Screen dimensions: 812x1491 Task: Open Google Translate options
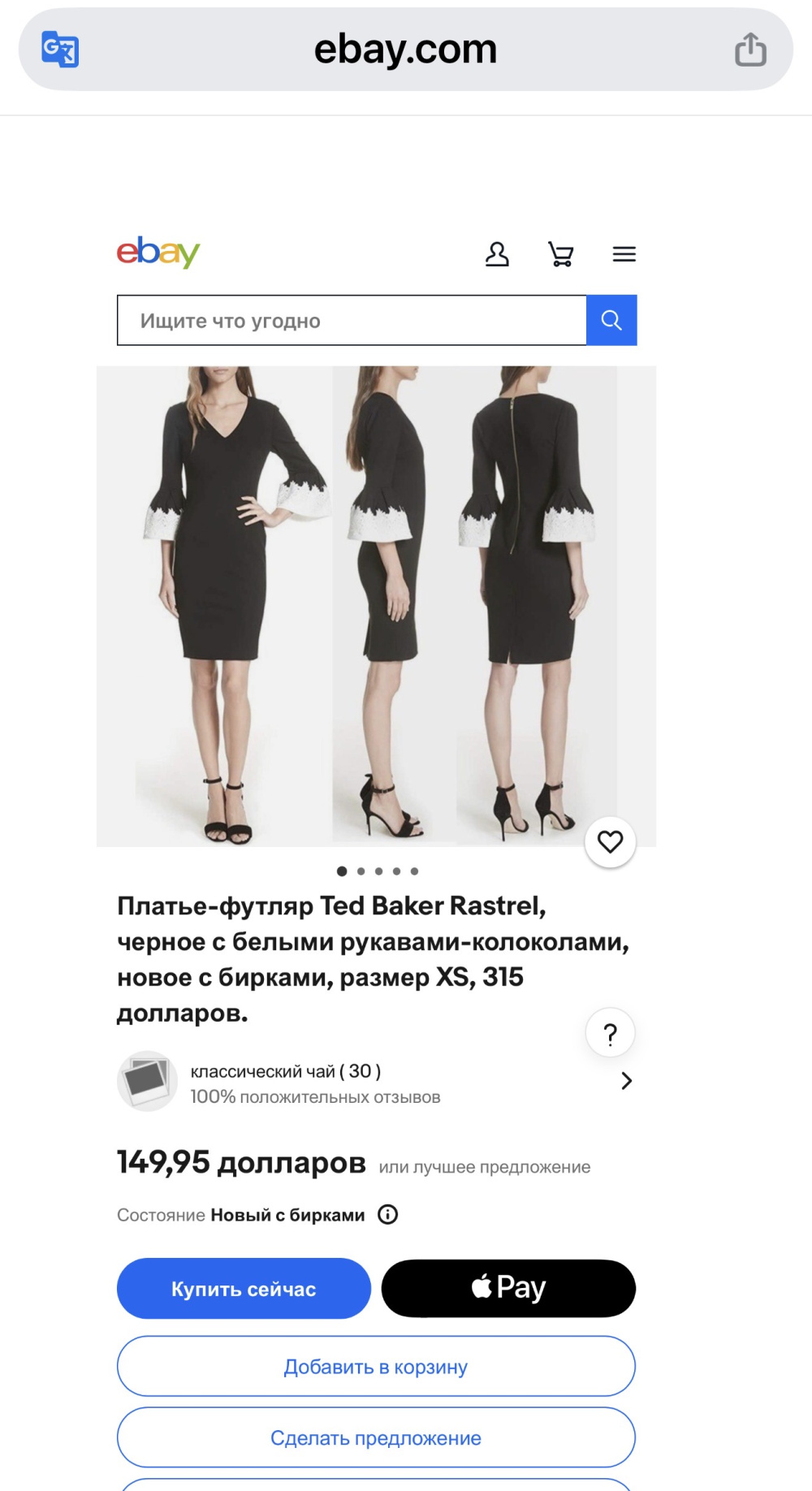tap(61, 49)
